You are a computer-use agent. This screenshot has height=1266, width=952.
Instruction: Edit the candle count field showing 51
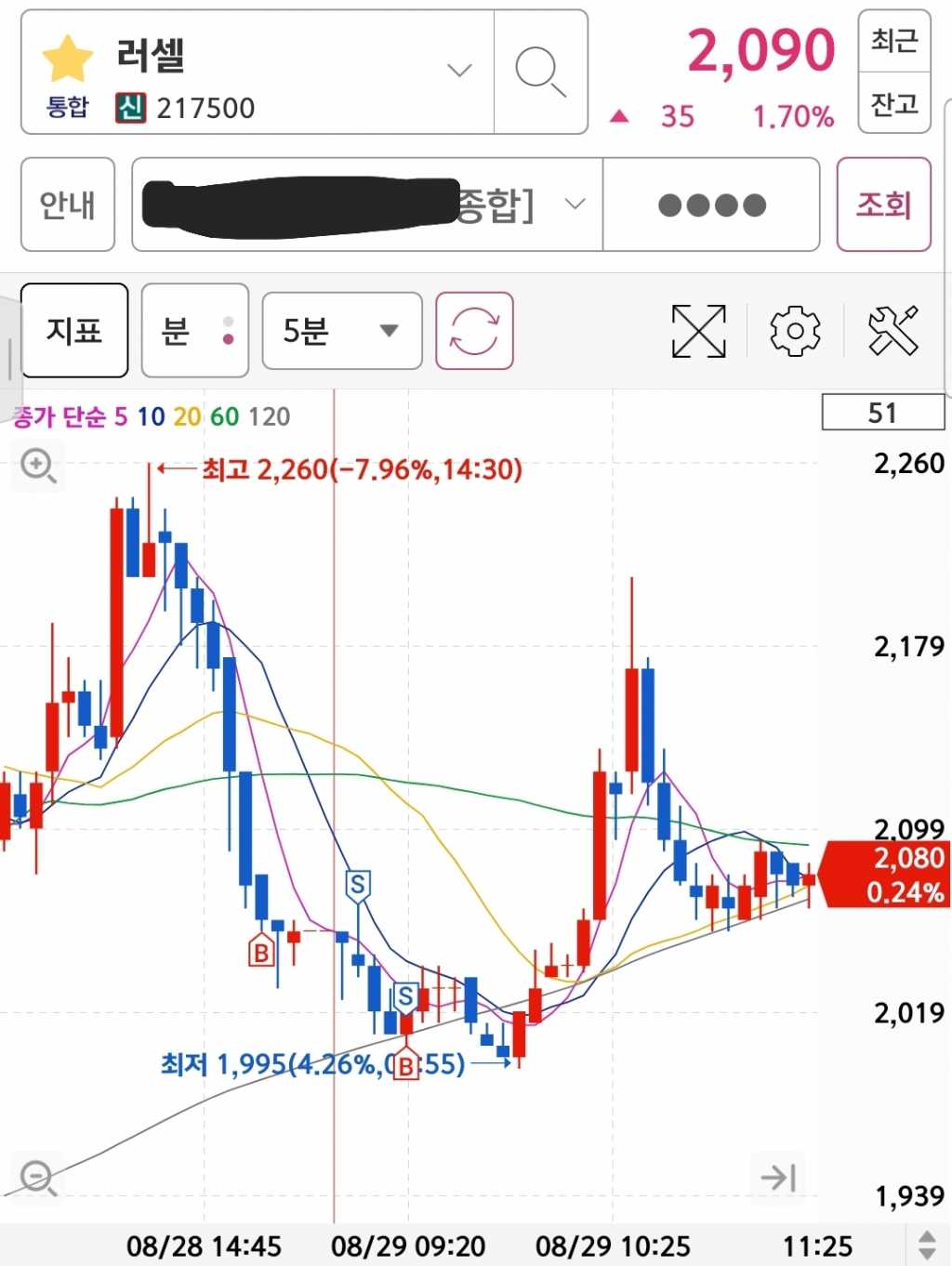pyautogui.click(x=882, y=413)
